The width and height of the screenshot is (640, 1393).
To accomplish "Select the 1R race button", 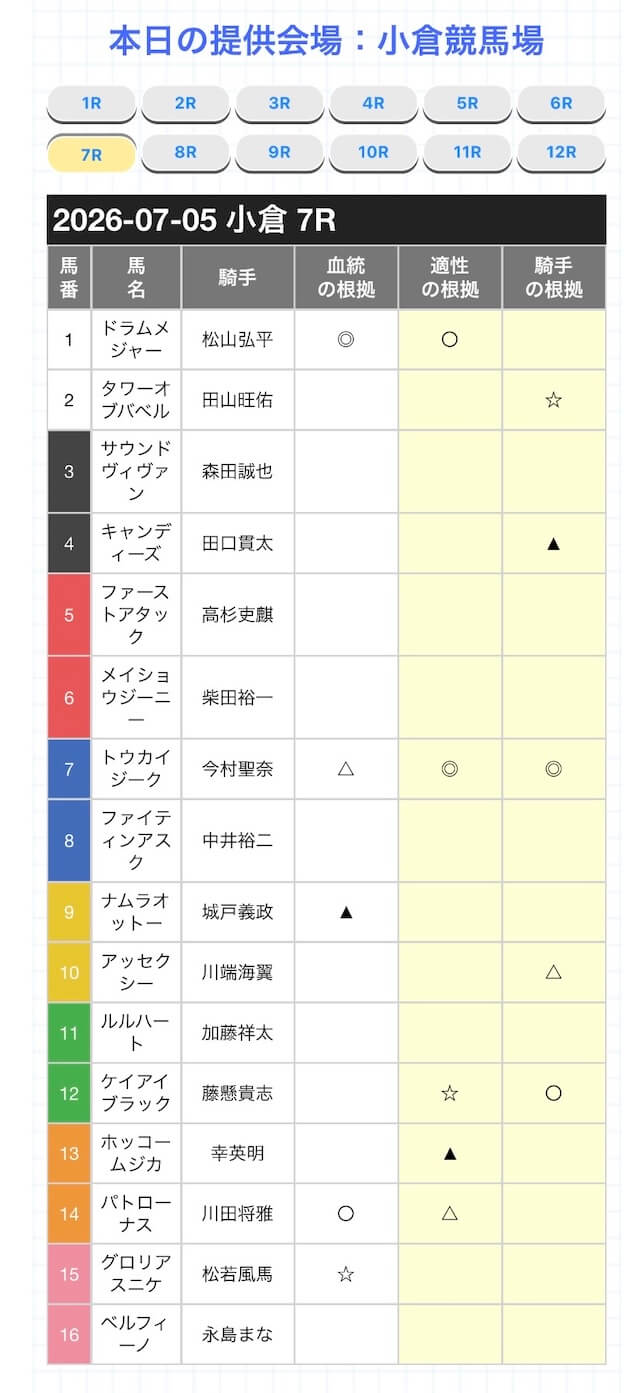I will pos(92,103).
